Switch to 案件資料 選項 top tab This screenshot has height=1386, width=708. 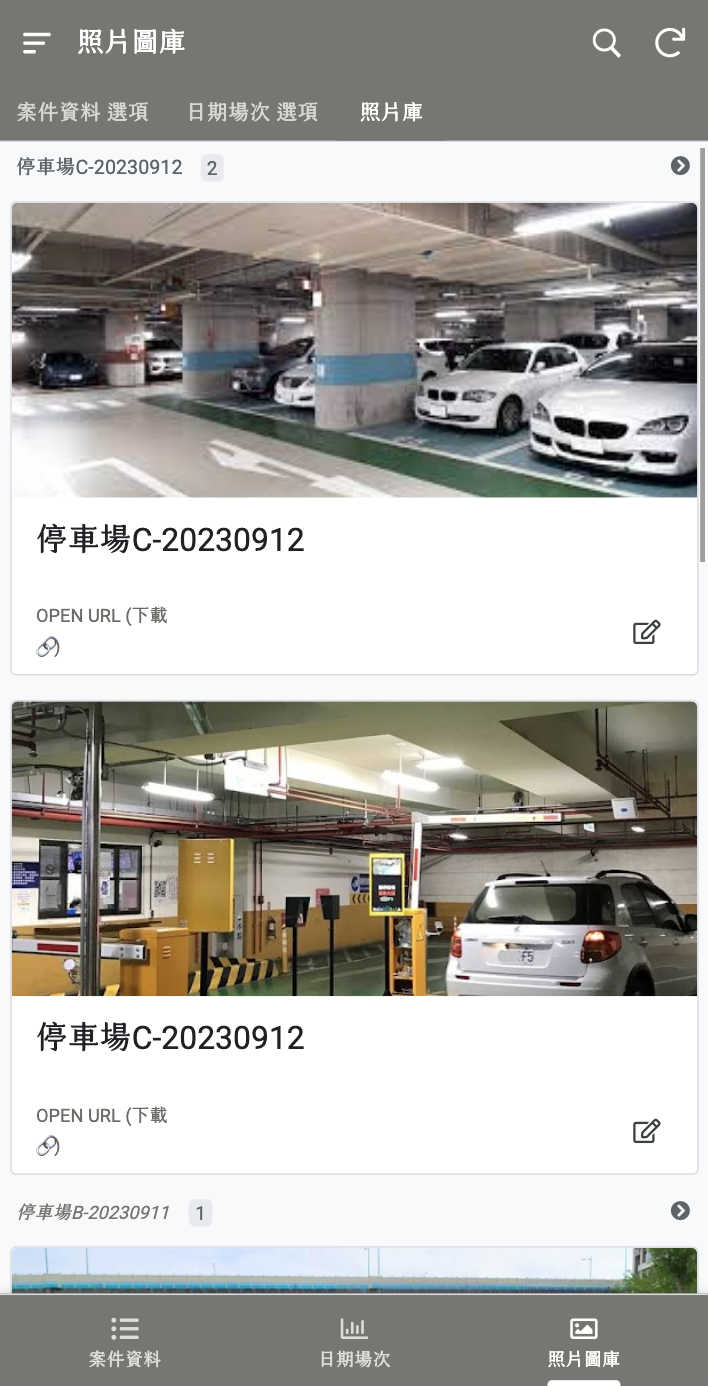click(83, 112)
